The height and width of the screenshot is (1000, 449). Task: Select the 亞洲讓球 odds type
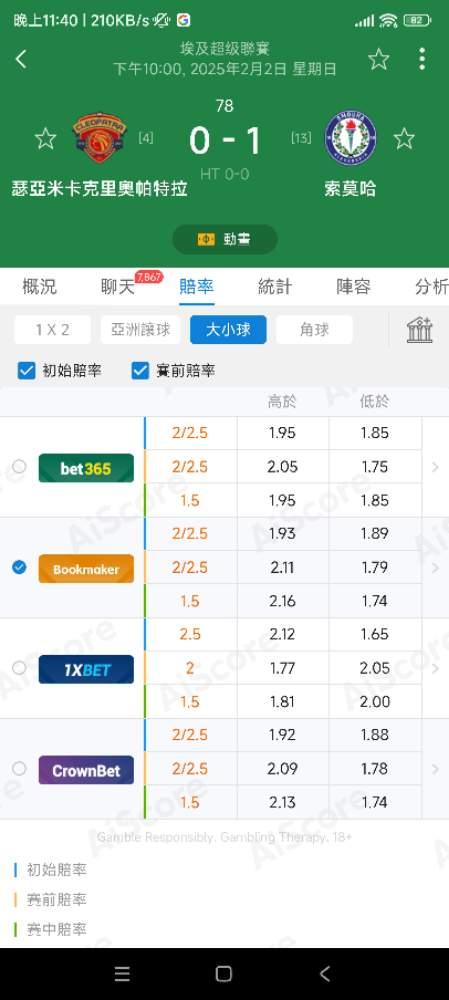click(140, 330)
